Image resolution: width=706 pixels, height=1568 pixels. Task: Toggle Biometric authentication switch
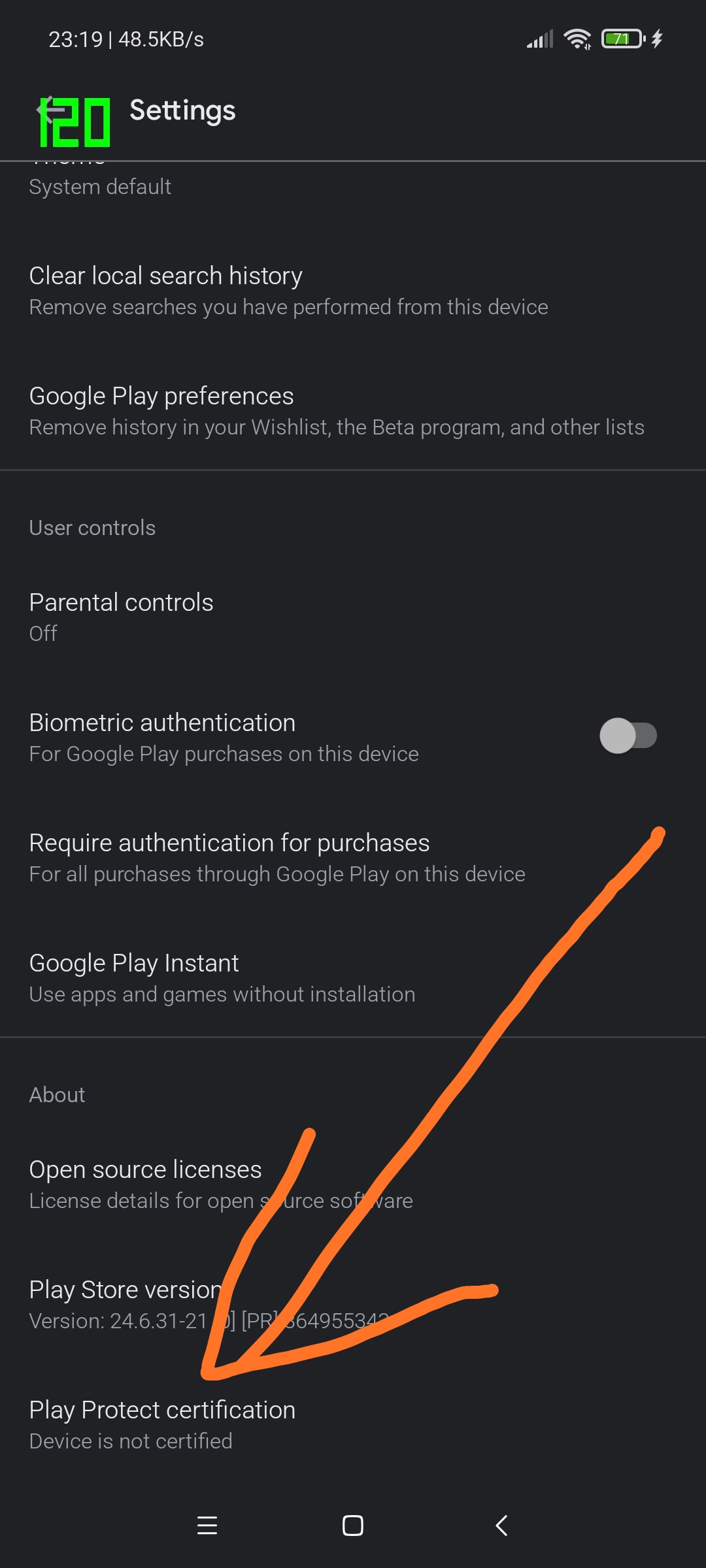pyautogui.click(x=628, y=736)
